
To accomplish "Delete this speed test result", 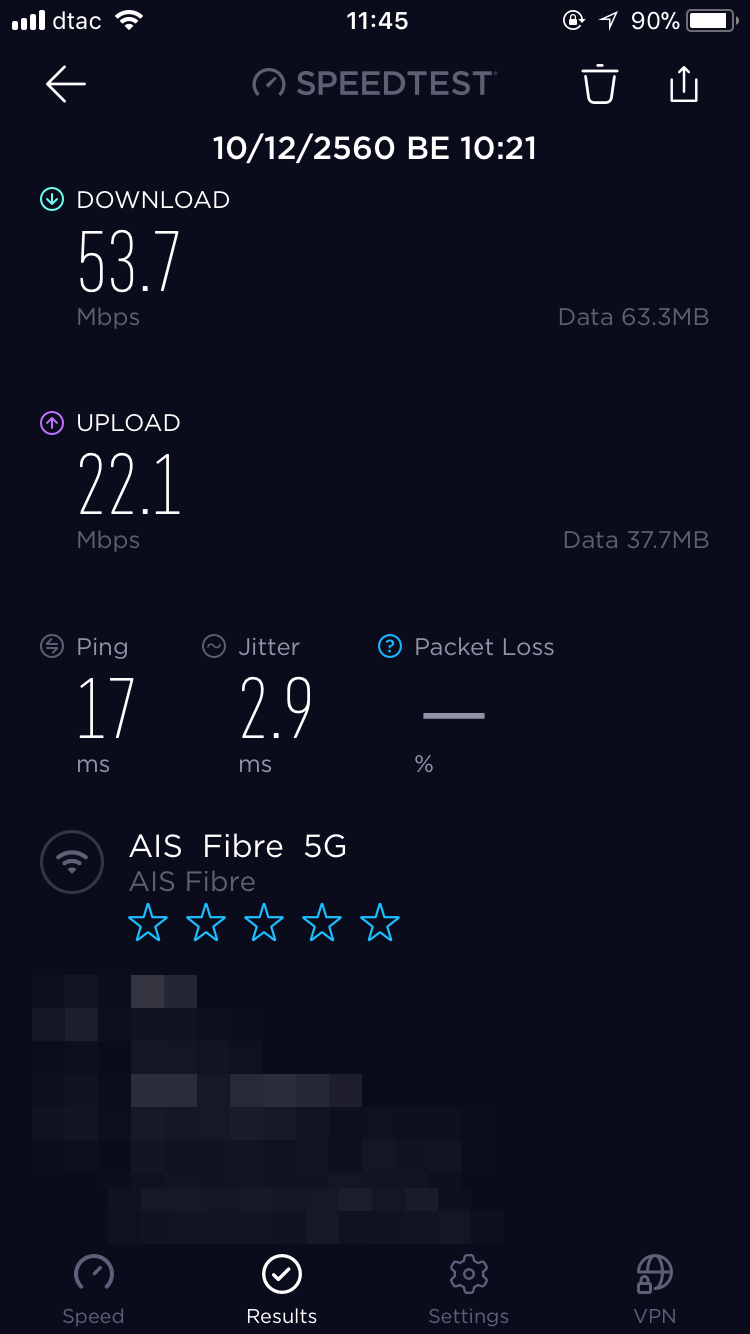I will point(600,85).
